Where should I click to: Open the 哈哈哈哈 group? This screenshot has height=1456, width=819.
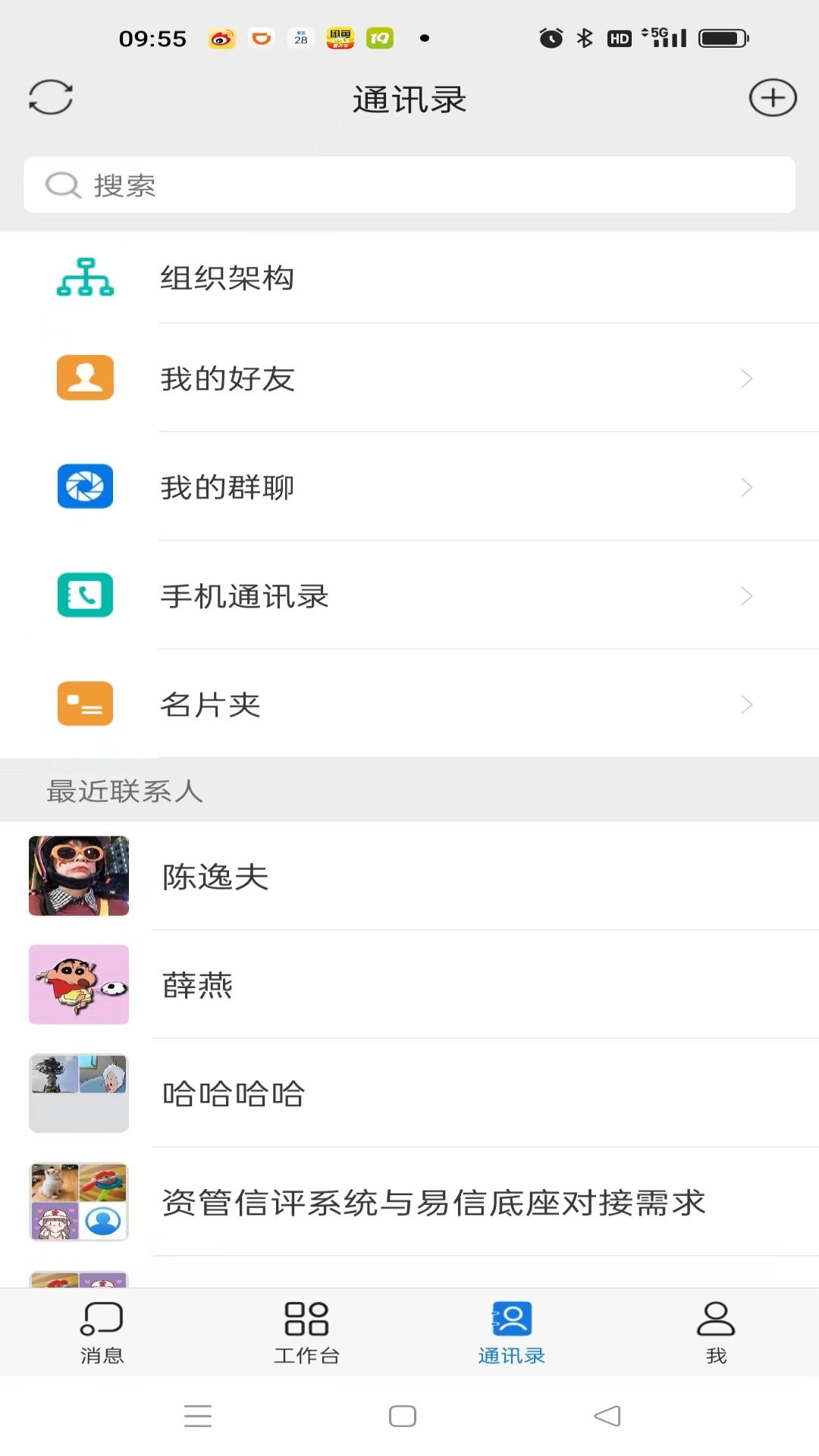[x=409, y=1094]
